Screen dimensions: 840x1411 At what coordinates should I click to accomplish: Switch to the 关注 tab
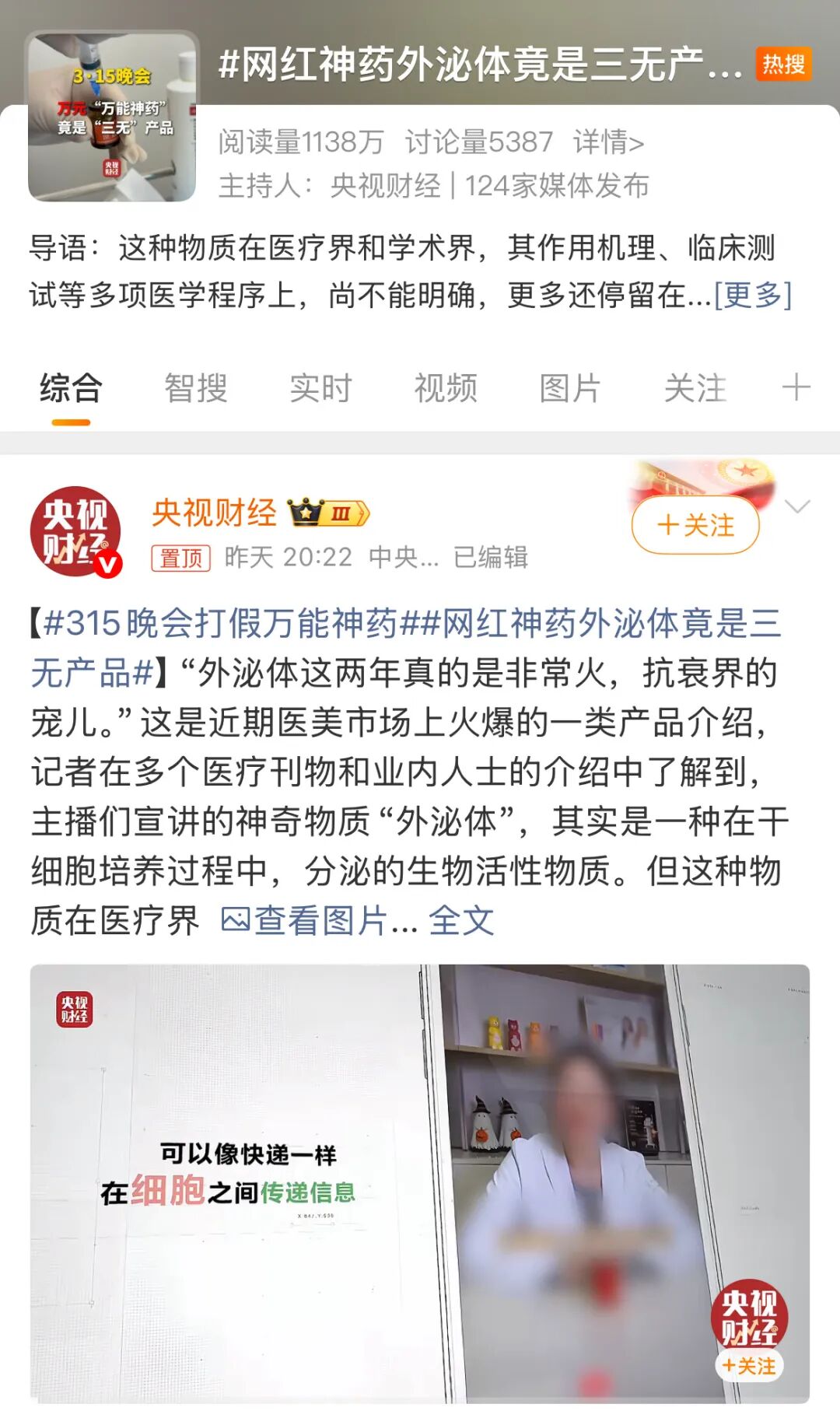(695, 387)
